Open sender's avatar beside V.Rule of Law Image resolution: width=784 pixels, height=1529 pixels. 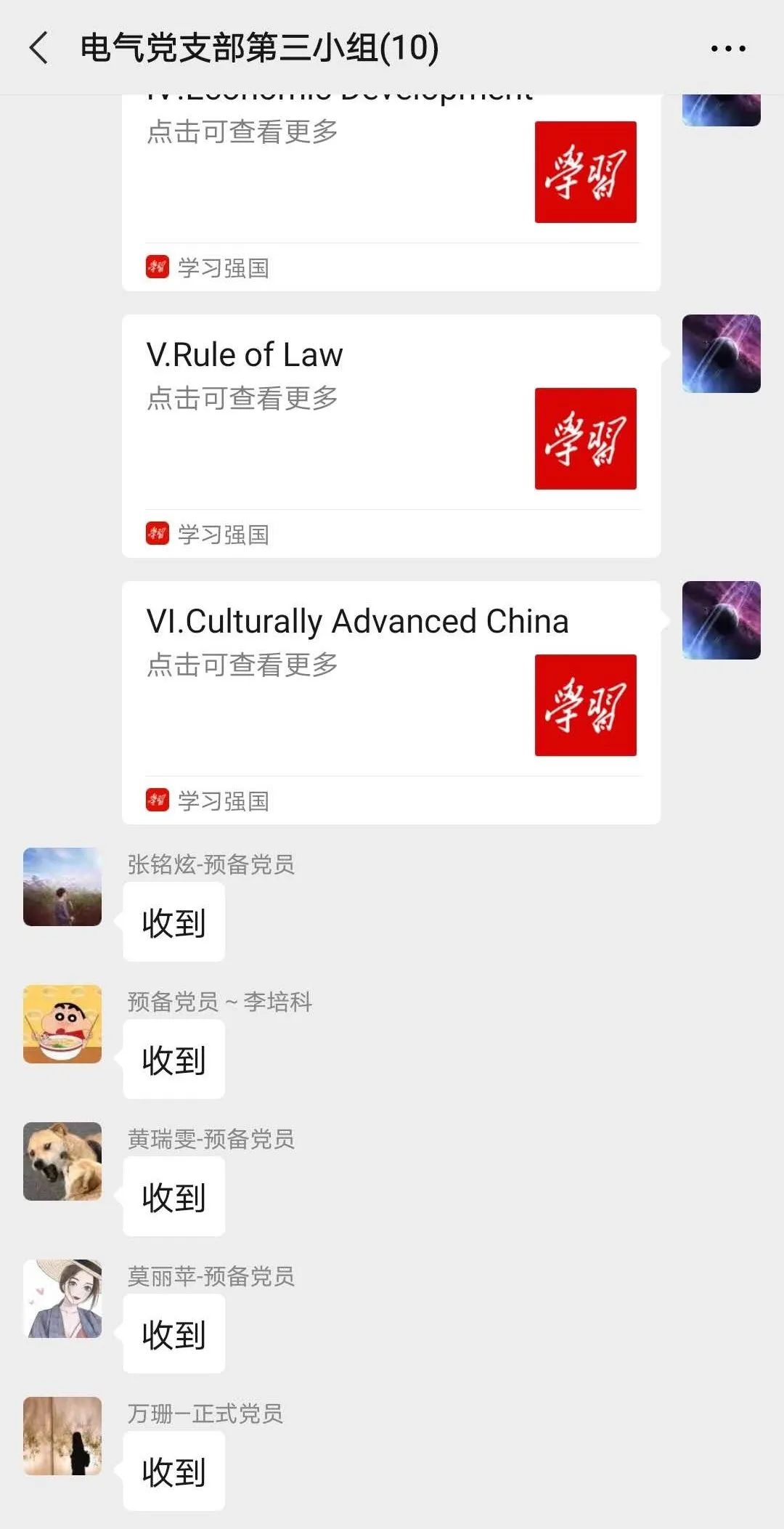pos(721,354)
